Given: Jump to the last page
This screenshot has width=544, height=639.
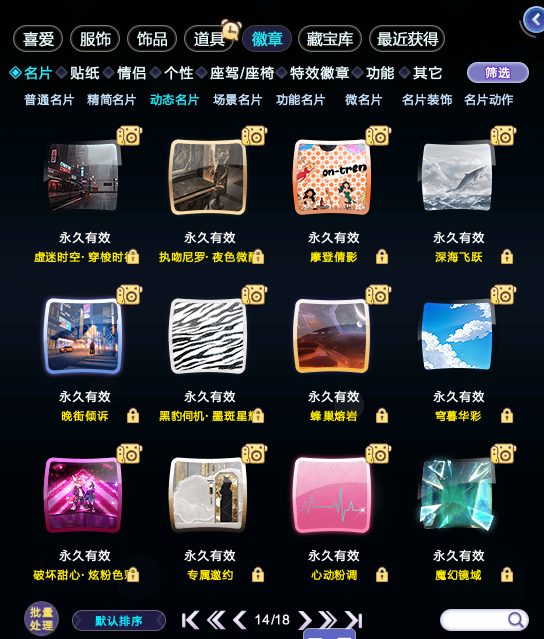Looking at the screenshot, I should coord(354,620).
